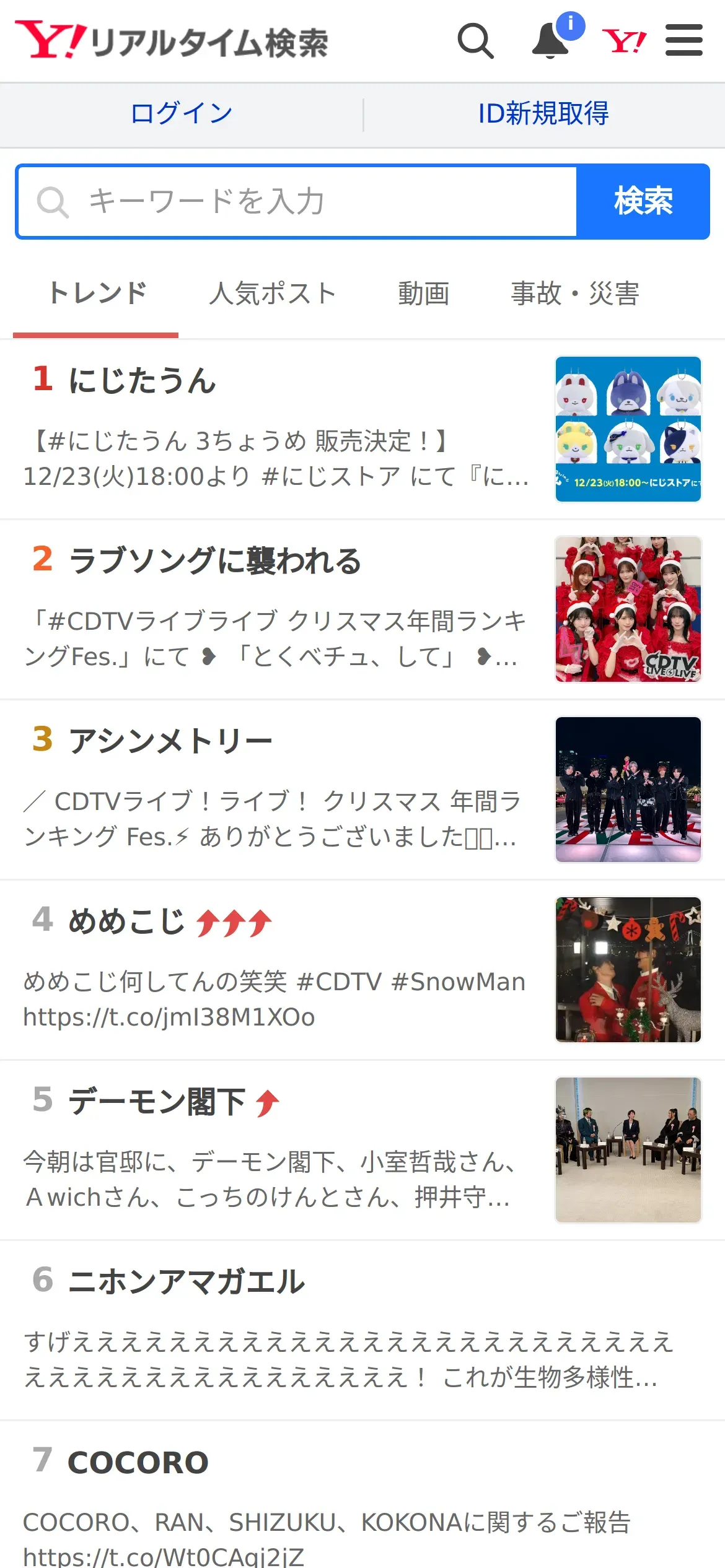The height and width of the screenshot is (1568, 725).
Task: Open trend 5 デーモン閣下
Action: pyautogui.click(x=362, y=1151)
